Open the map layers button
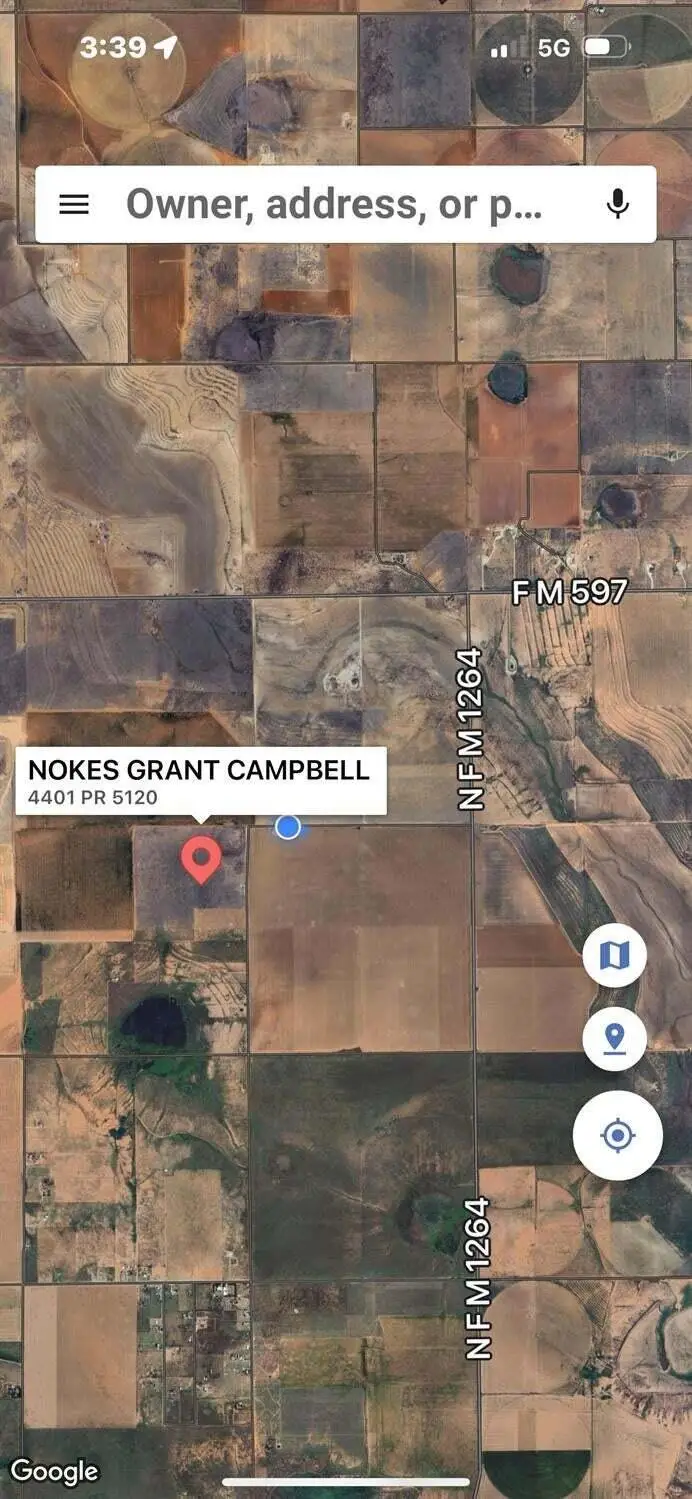This screenshot has width=692, height=1499. point(614,956)
